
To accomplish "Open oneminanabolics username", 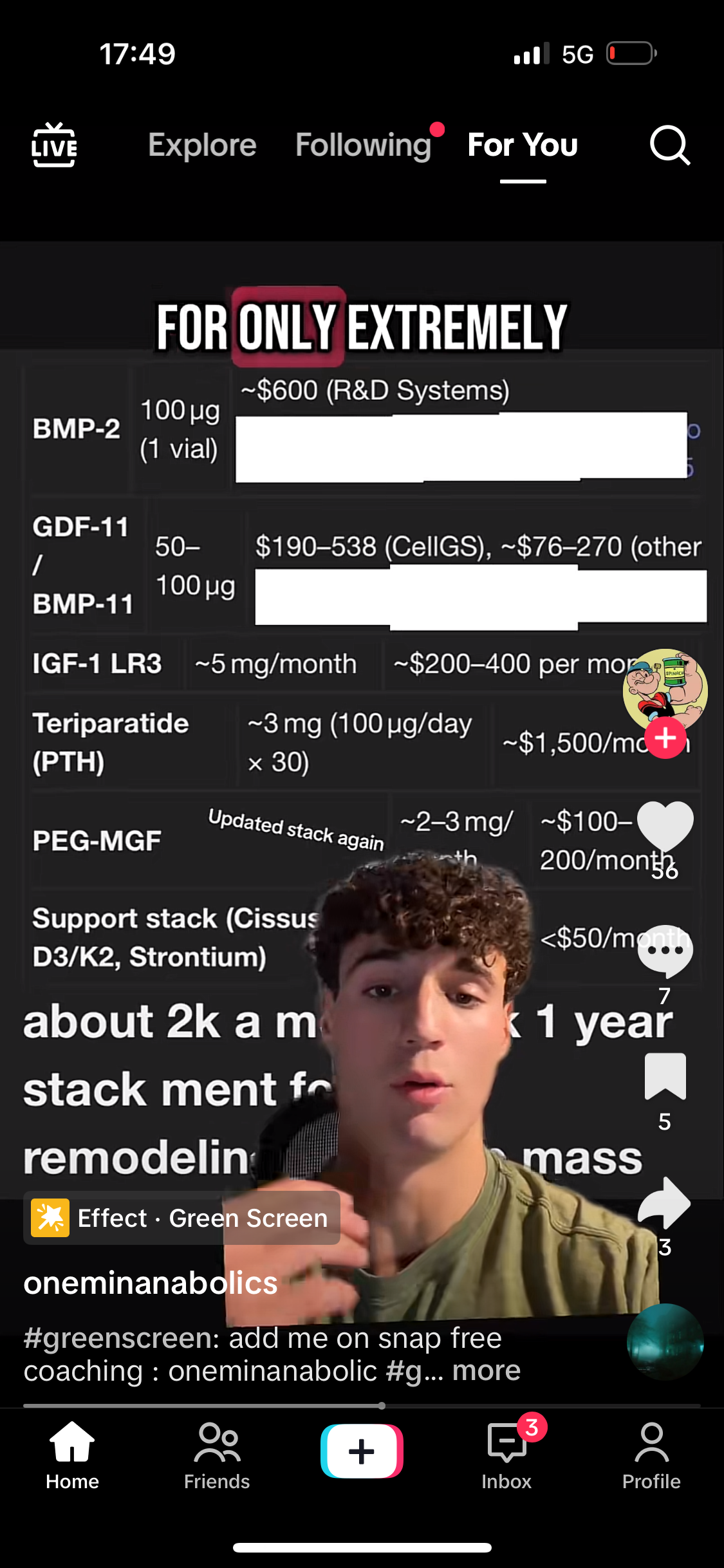I will click(151, 1283).
